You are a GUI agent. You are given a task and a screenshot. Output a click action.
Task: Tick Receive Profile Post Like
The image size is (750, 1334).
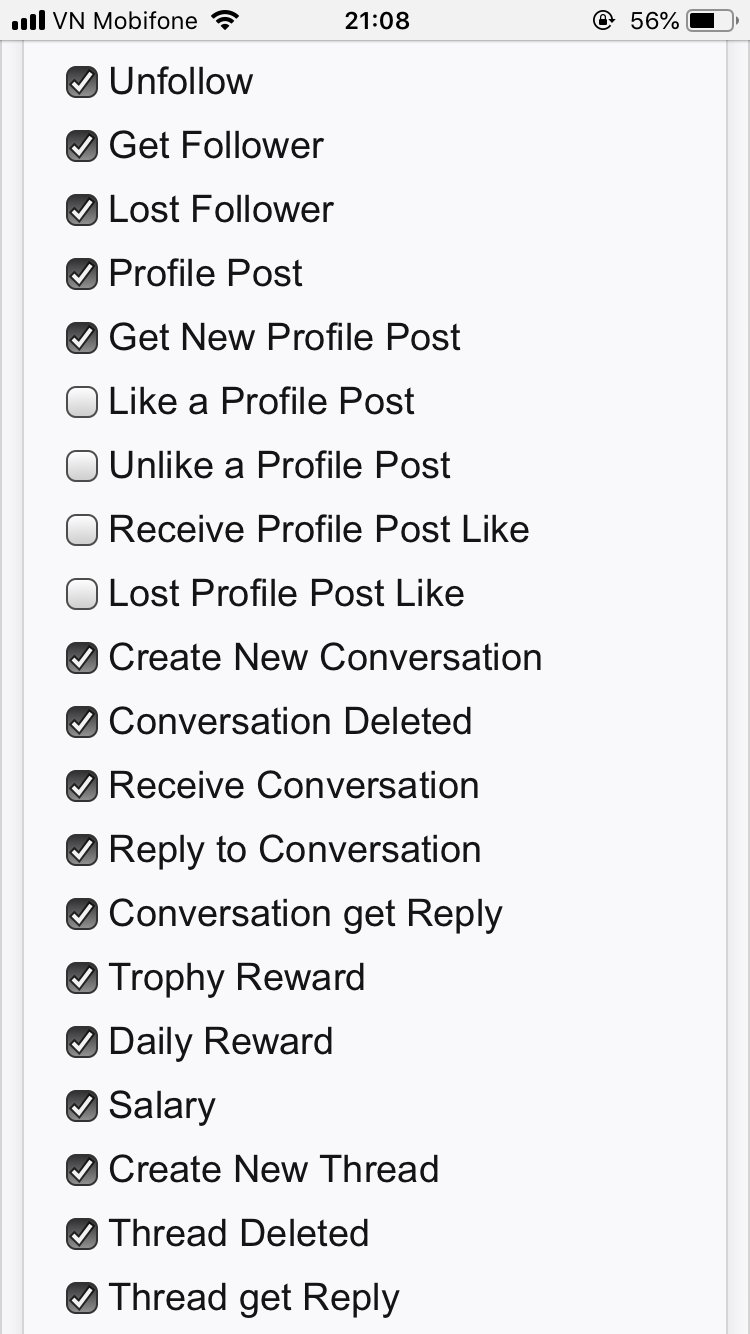pyautogui.click(x=82, y=530)
